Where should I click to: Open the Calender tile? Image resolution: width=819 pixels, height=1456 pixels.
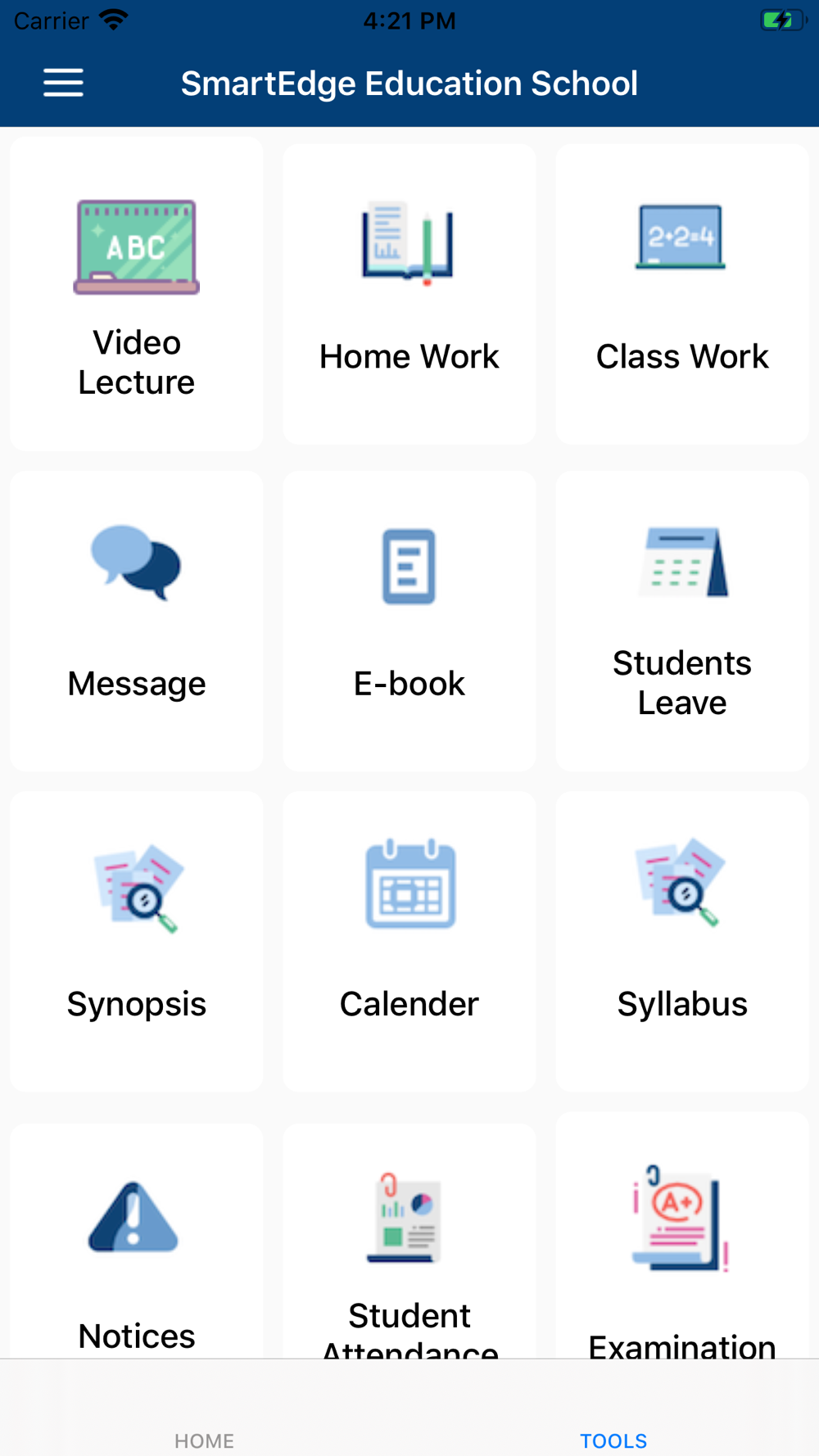point(409,941)
